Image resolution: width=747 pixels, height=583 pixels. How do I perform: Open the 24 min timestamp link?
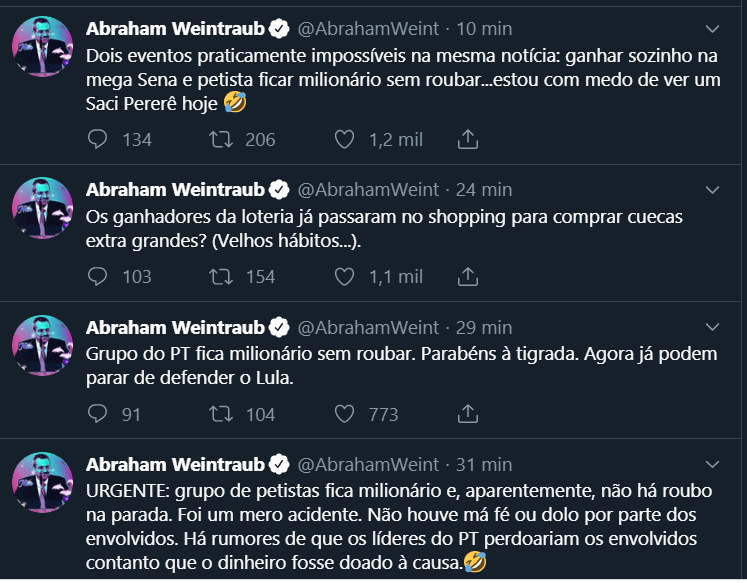[483, 189]
